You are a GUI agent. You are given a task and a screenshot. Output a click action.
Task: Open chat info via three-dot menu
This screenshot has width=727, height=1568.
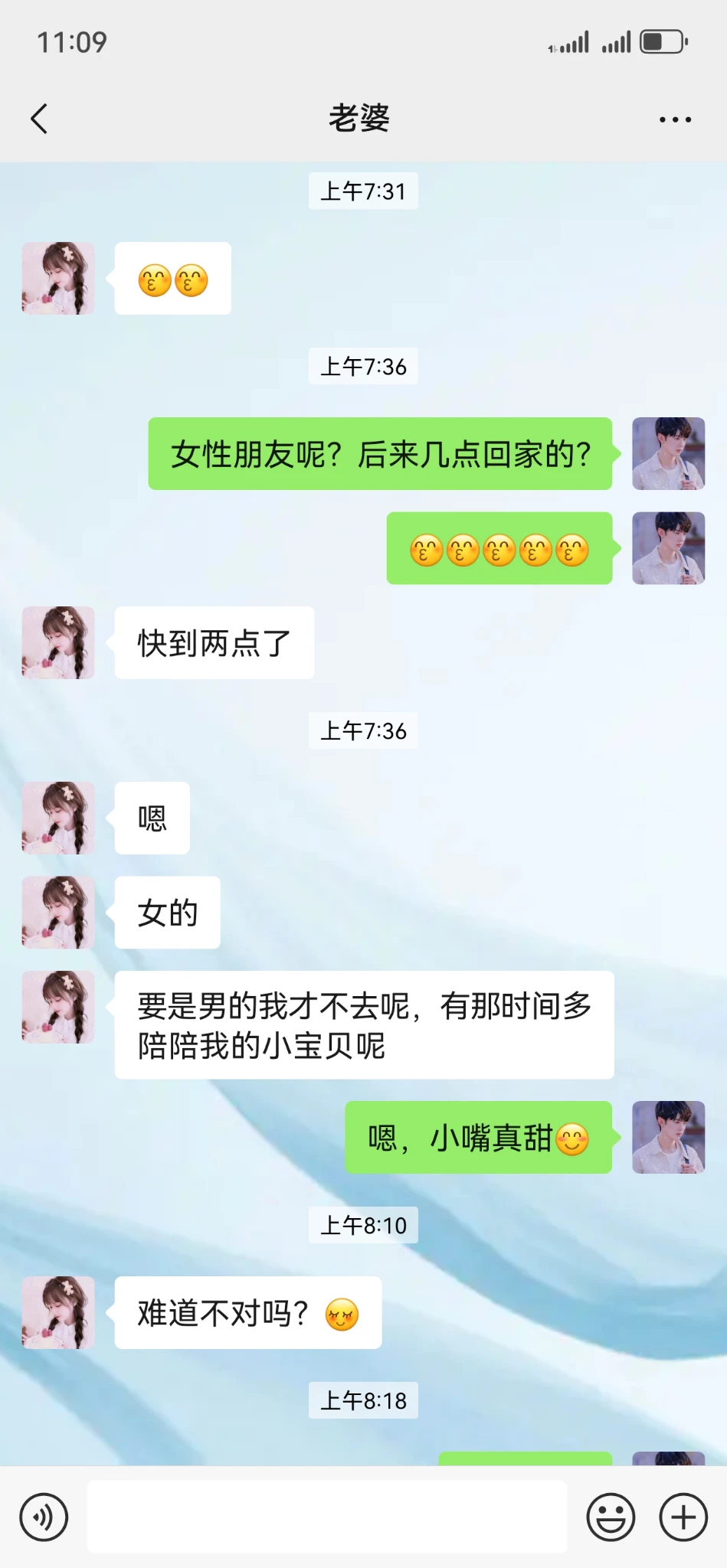tap(675, 119)
